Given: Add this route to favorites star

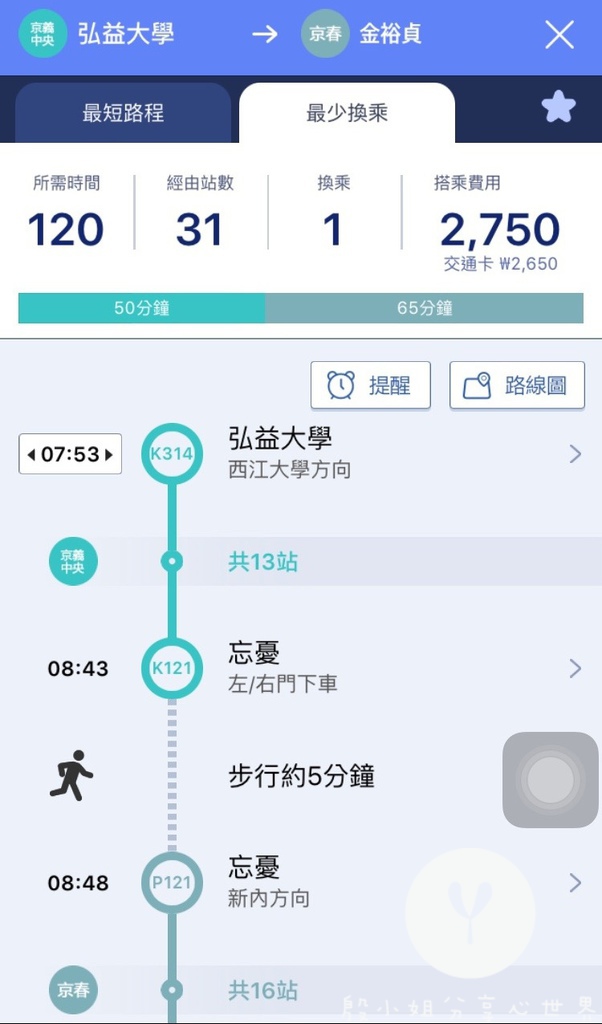Looking at the screenshot, I should coord(559,108).
